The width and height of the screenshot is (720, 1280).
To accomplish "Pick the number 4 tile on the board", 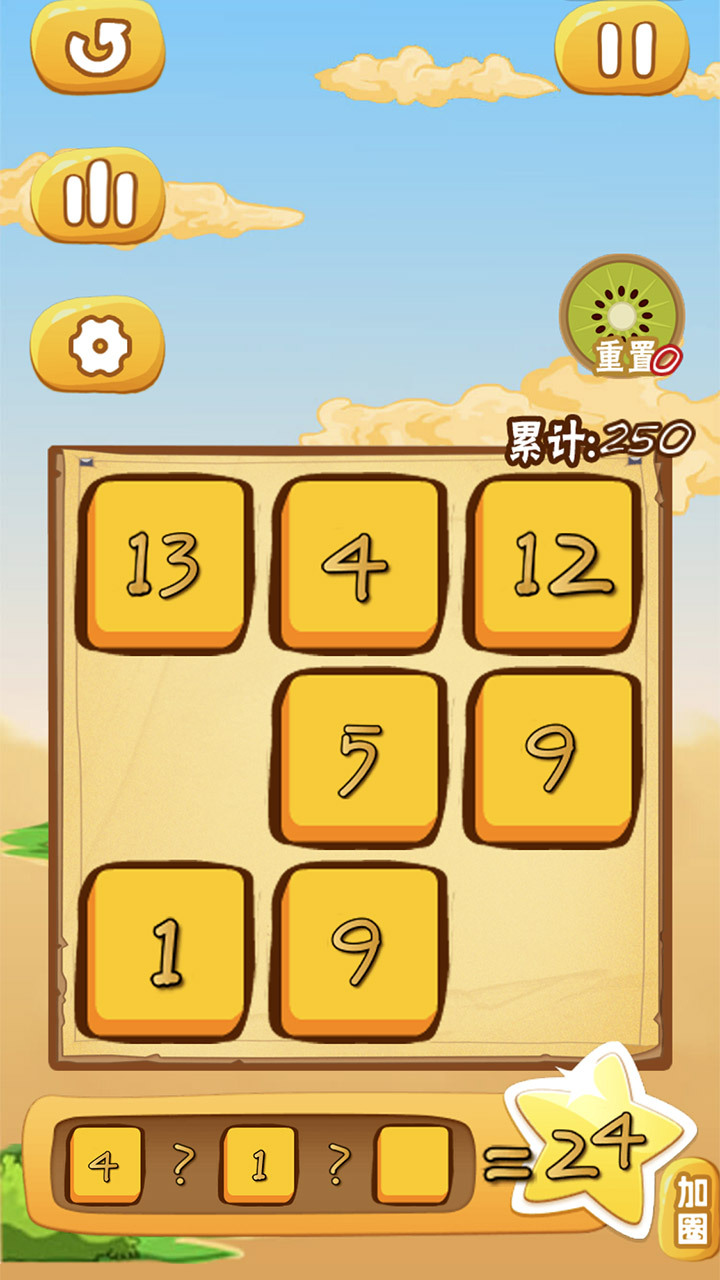I will [358, 563].
